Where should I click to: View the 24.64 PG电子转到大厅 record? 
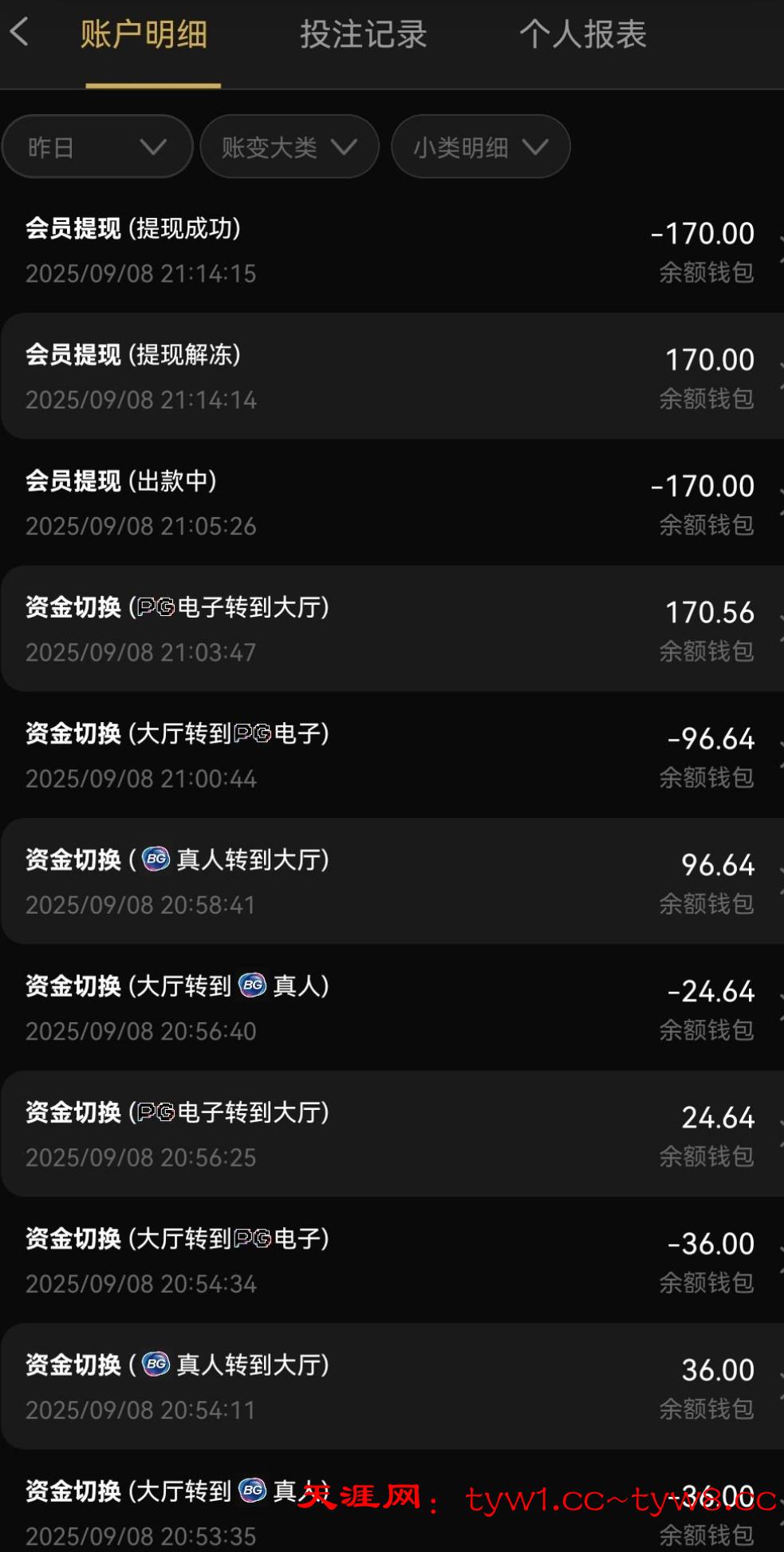coord(391,1133)
